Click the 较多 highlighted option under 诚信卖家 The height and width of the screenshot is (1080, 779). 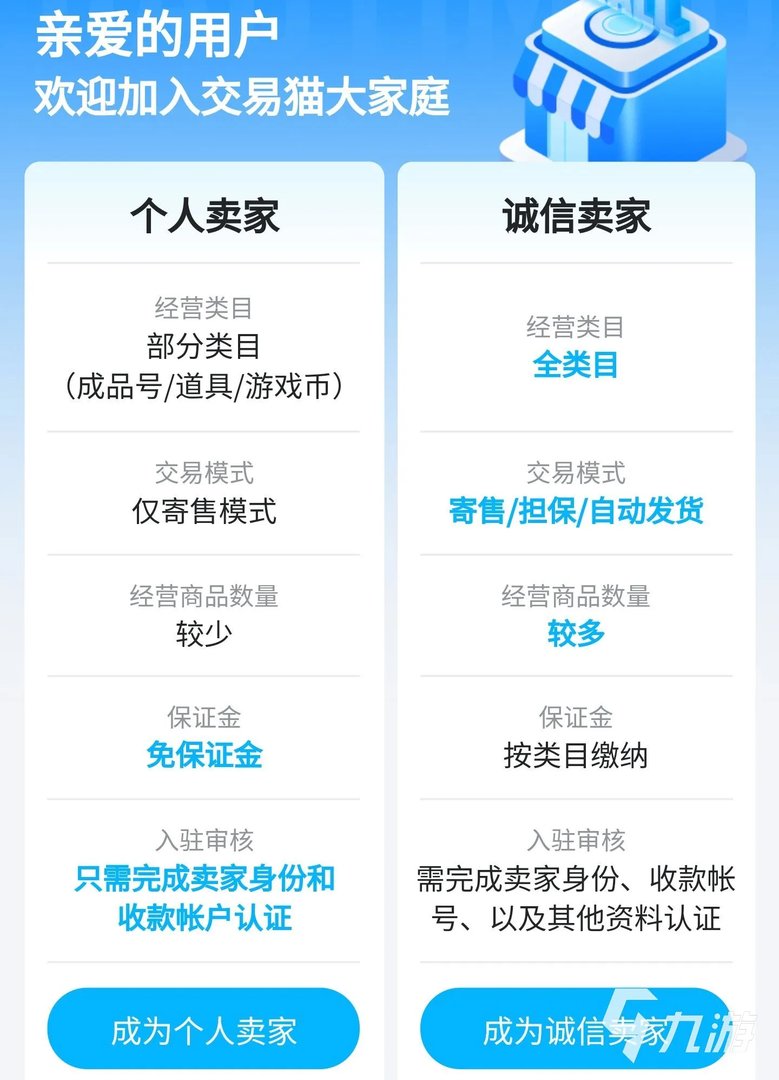point(574,634)
